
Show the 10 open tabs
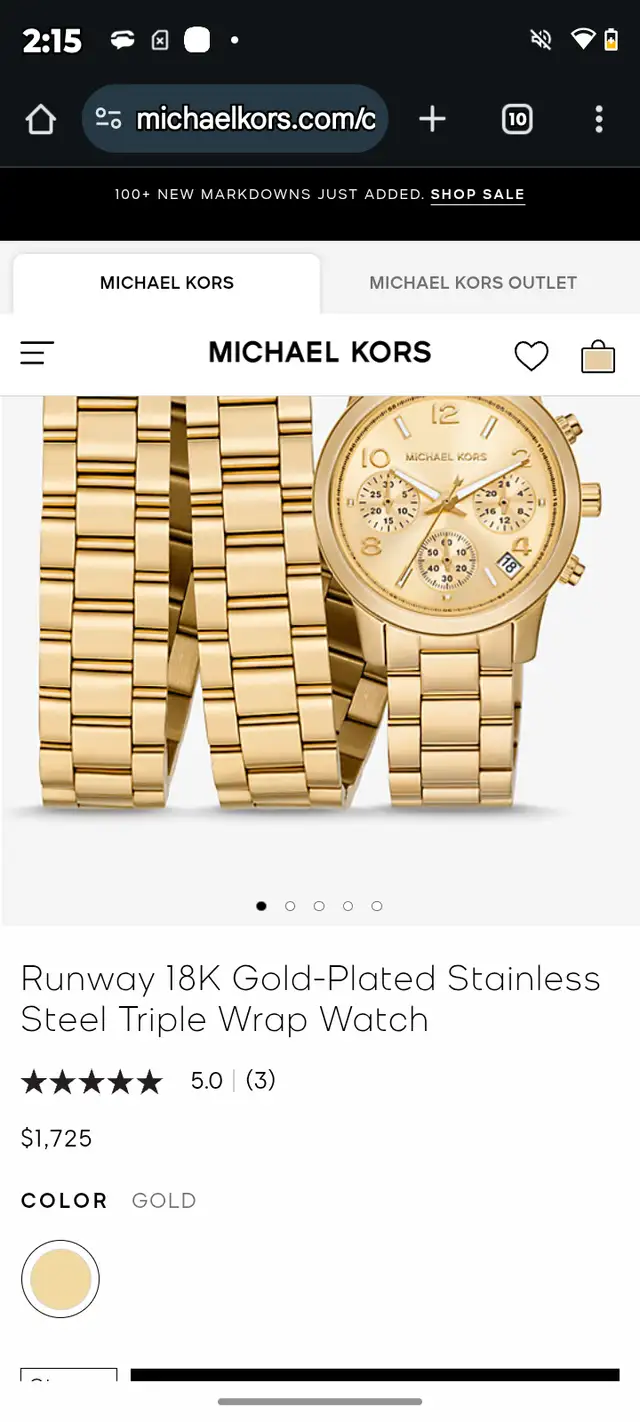516,120
